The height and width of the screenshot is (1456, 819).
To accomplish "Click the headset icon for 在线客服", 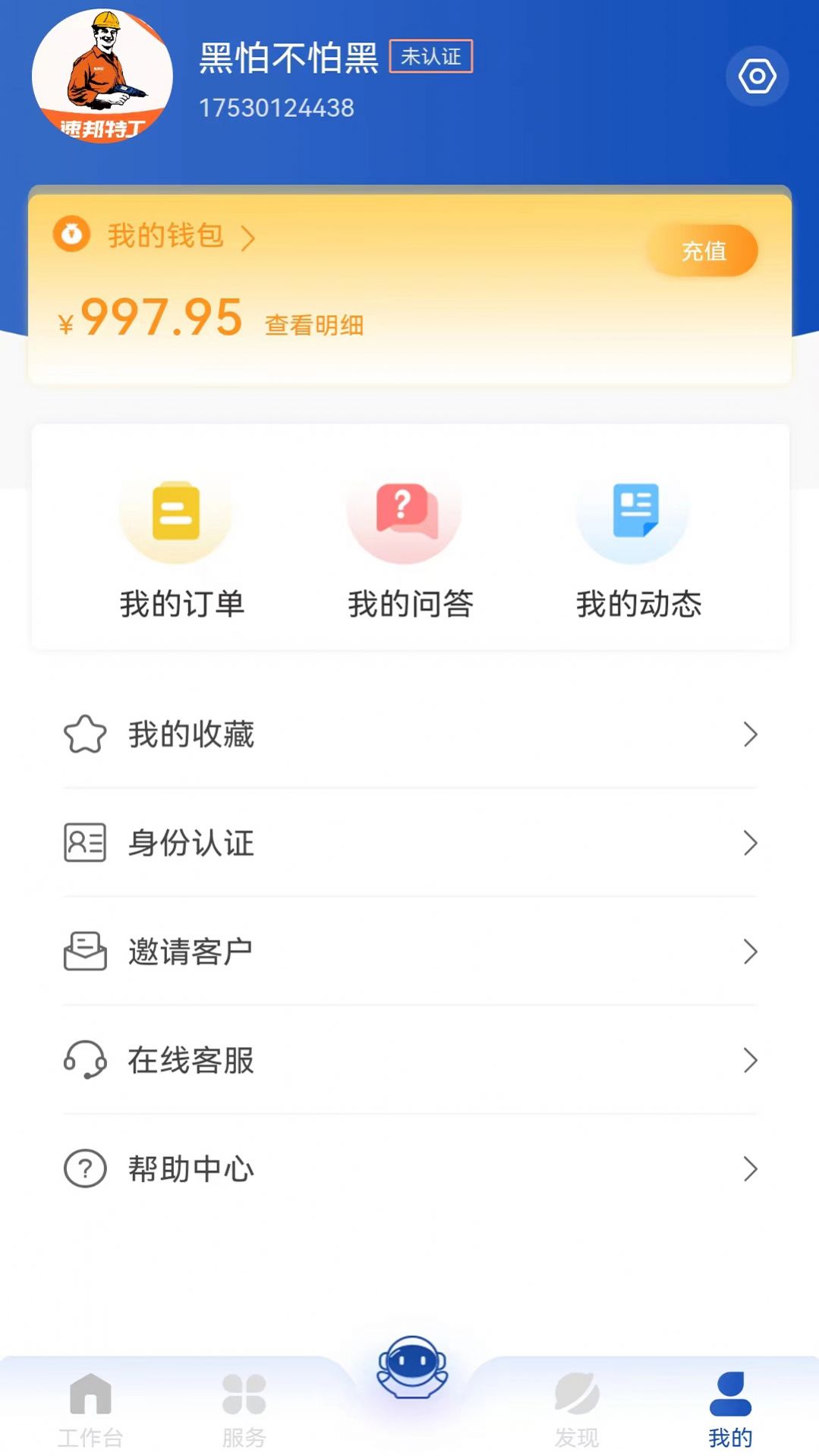I will 85,1060.
